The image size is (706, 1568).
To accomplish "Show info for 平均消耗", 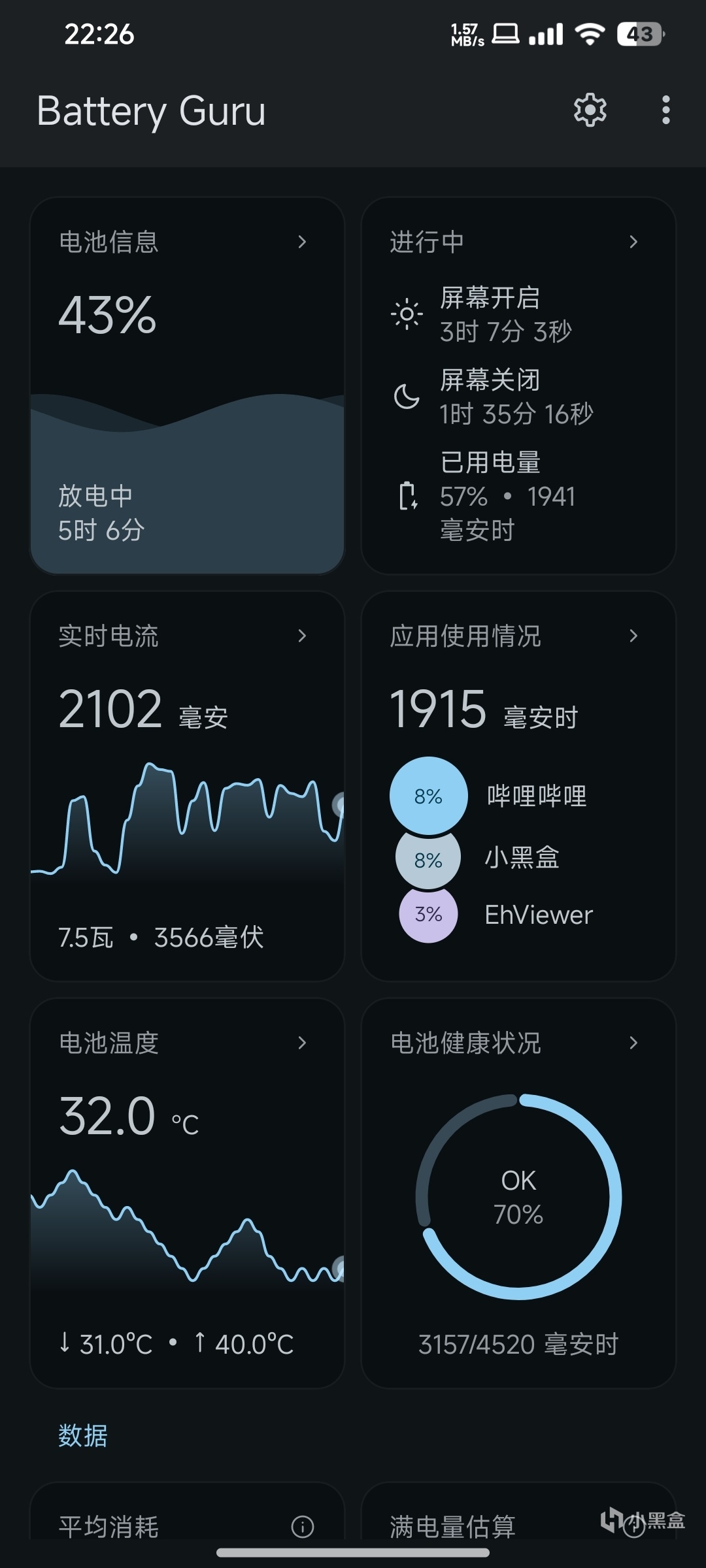I will click(x=303, y=1527).
